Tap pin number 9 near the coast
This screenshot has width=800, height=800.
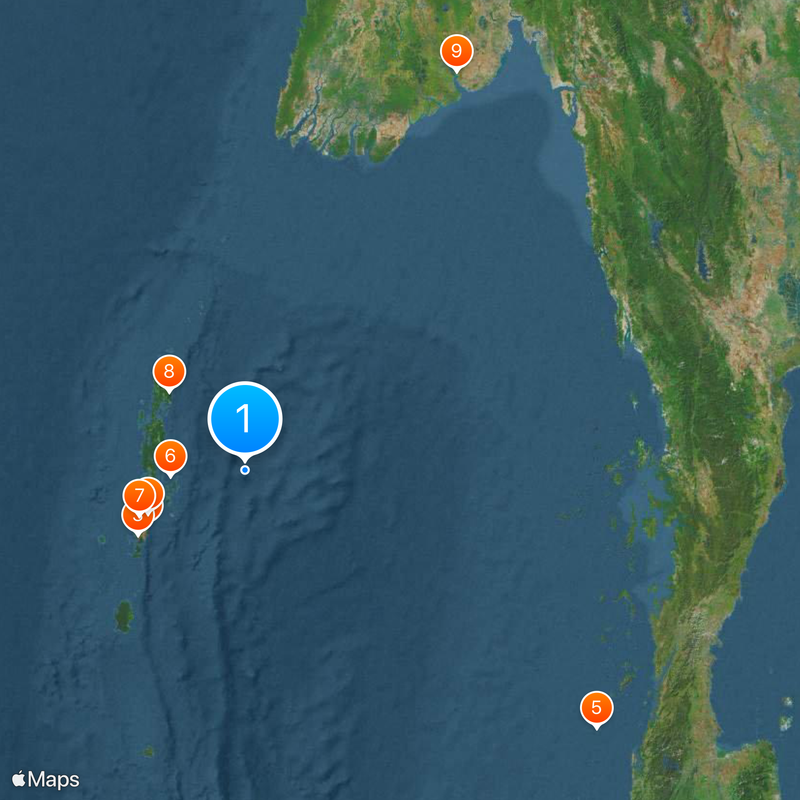[457, 50]
